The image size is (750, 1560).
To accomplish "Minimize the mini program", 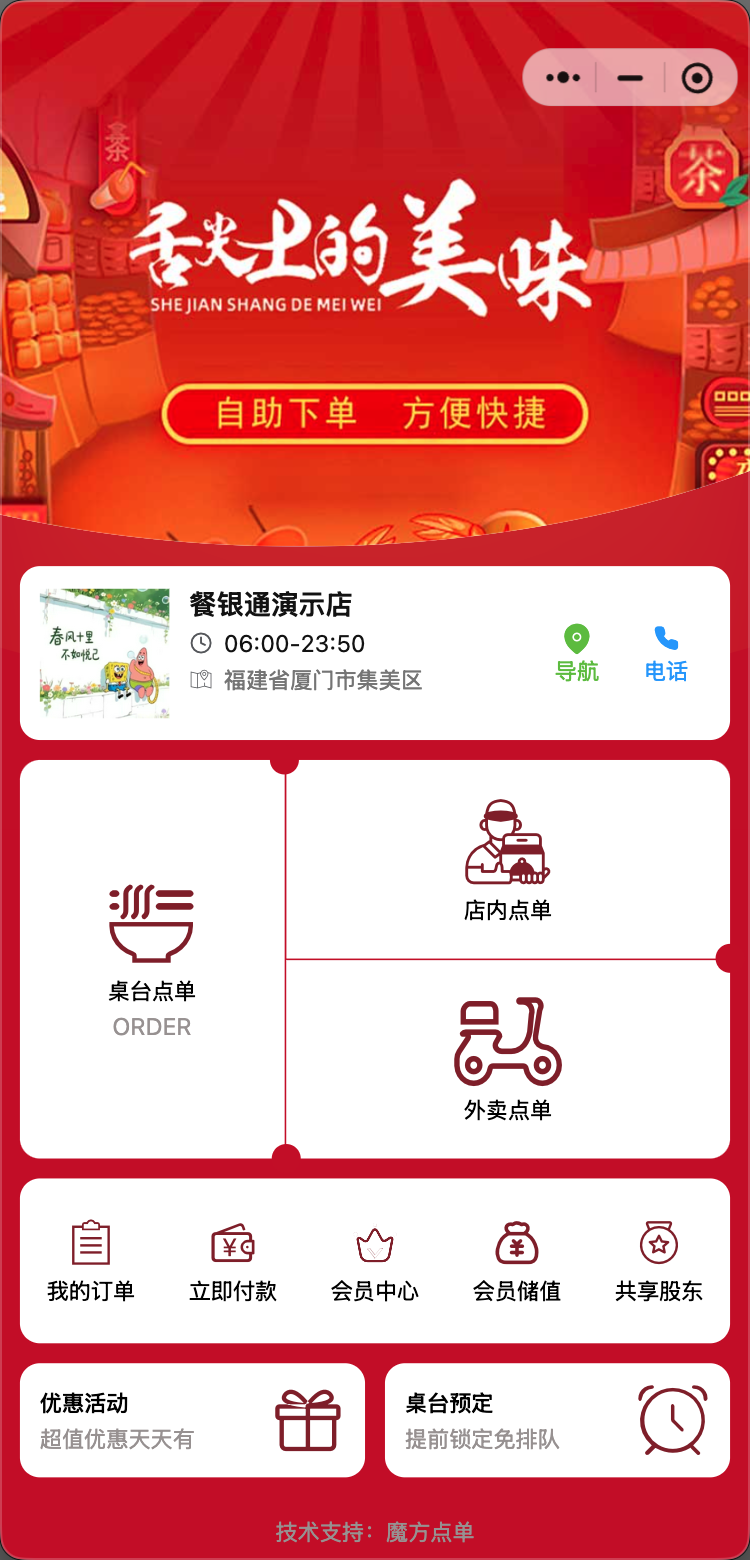I will 630,78.
